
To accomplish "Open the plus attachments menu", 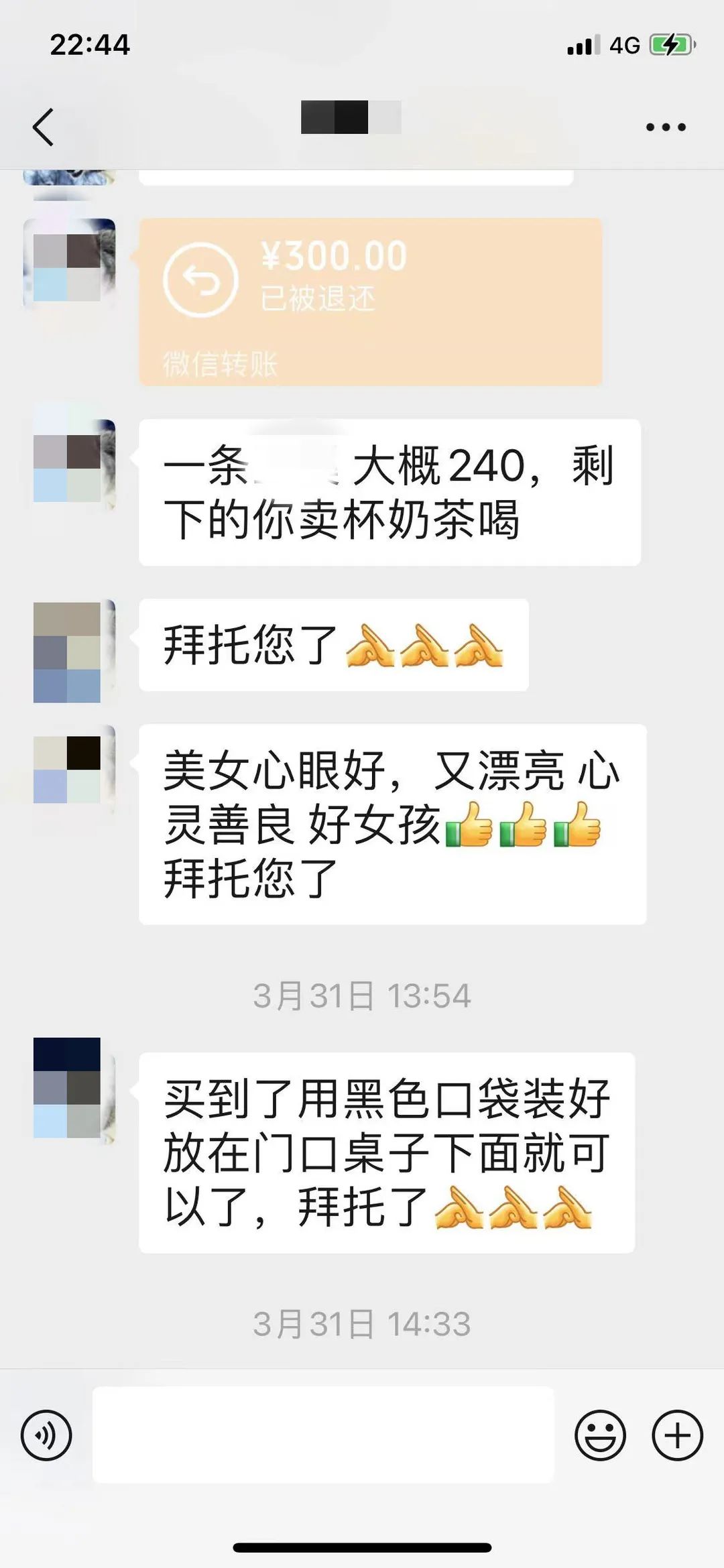I will tap(678, 1435).
